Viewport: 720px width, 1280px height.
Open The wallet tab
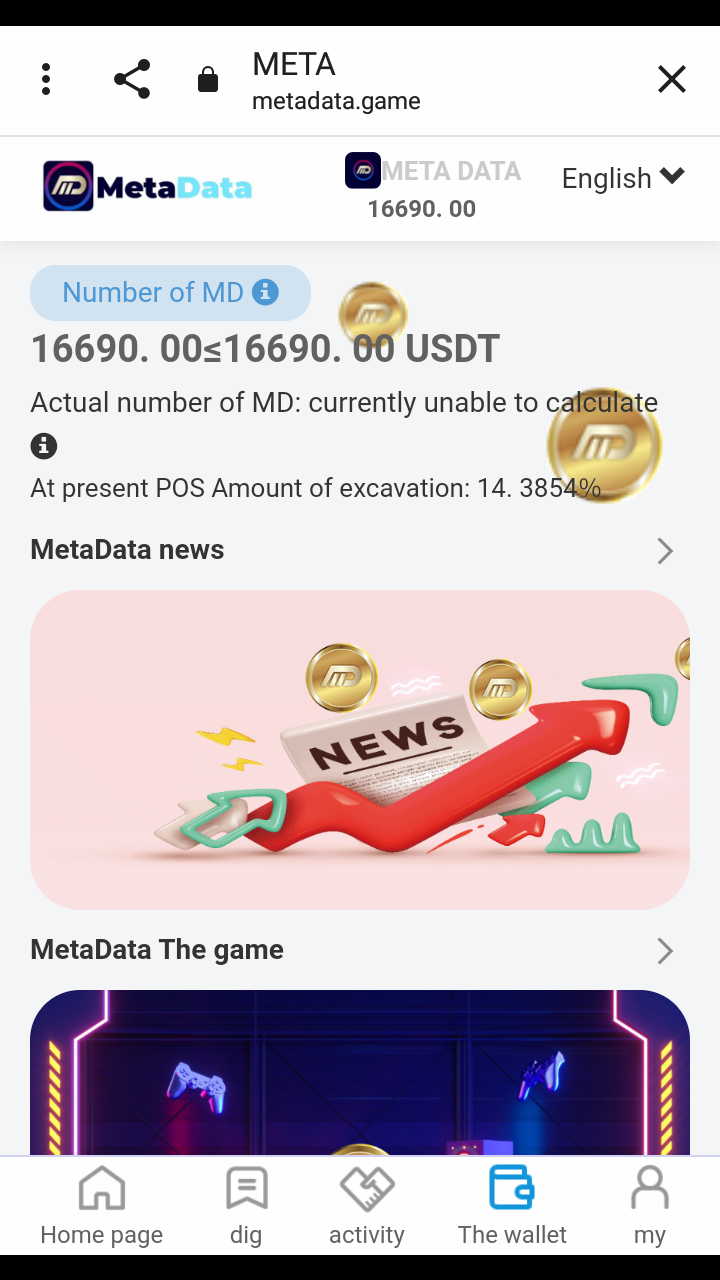click(512, 1207)
